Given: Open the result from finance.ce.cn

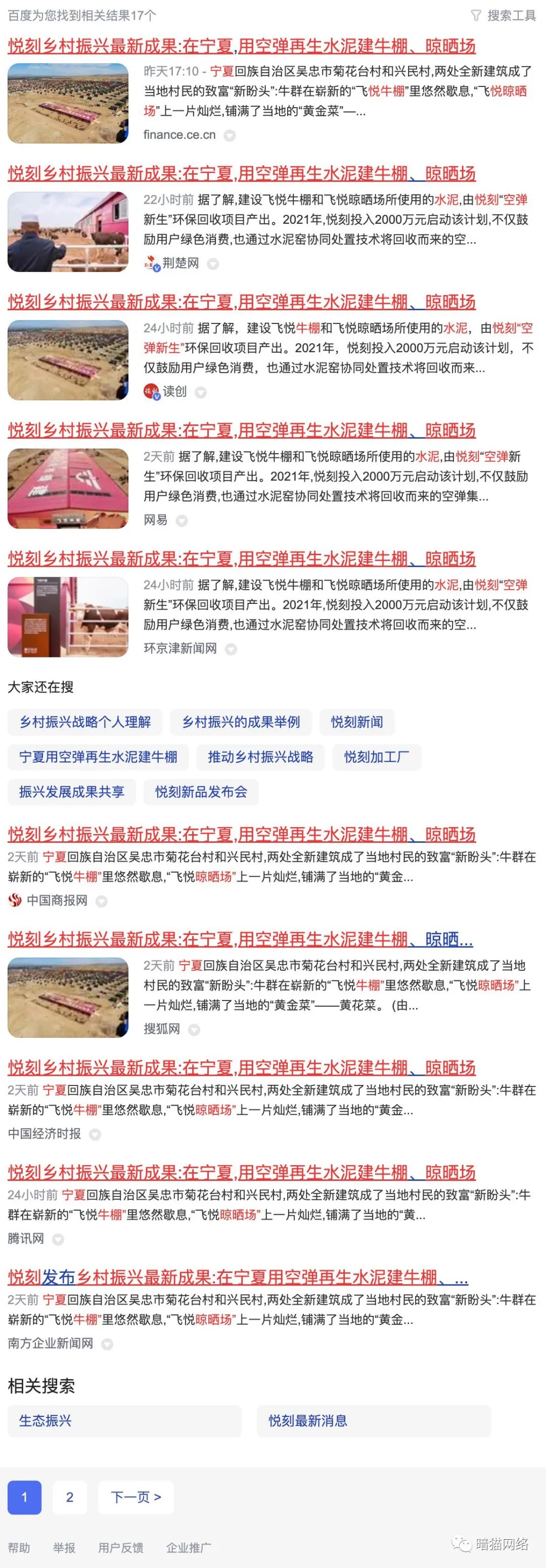Looking at the screenshot, I should coord(241,46).
